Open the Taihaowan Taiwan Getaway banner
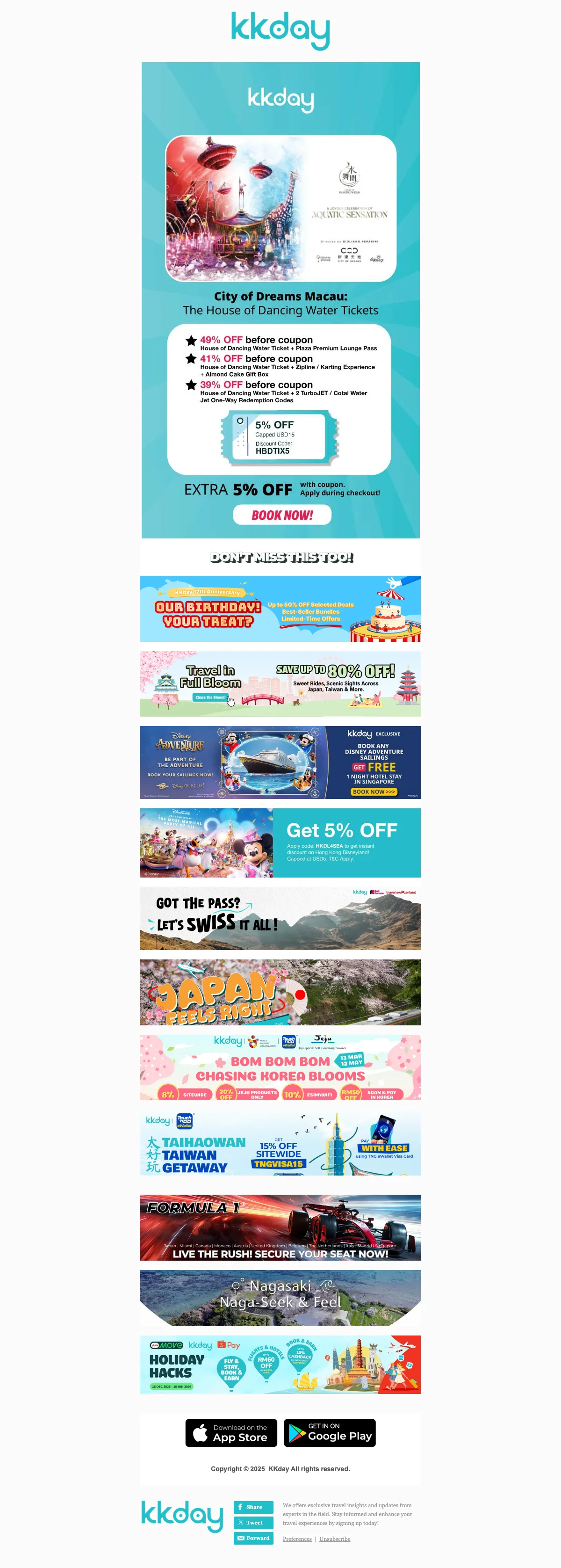 point(280,1142)
